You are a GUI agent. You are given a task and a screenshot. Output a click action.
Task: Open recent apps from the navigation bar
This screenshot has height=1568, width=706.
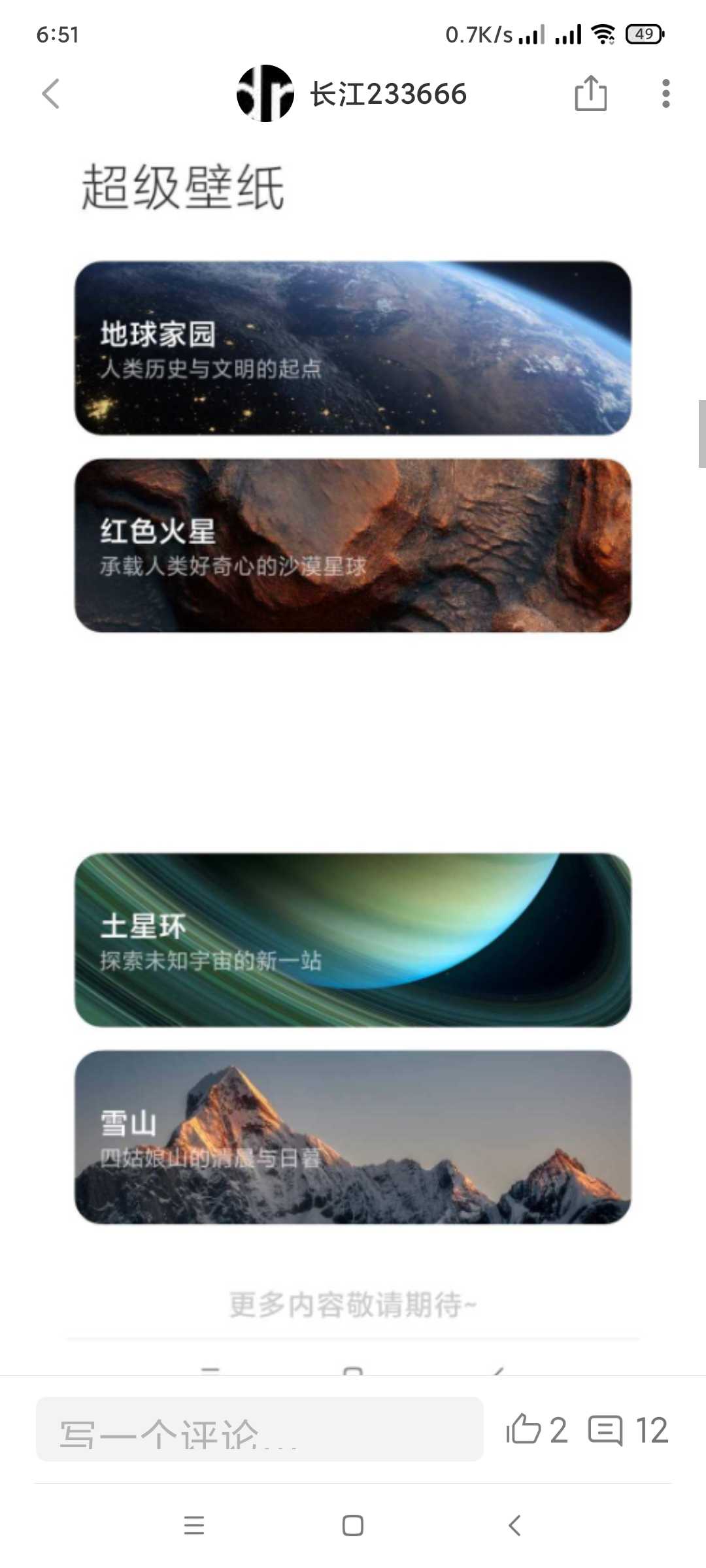[x=194, y=1526]
